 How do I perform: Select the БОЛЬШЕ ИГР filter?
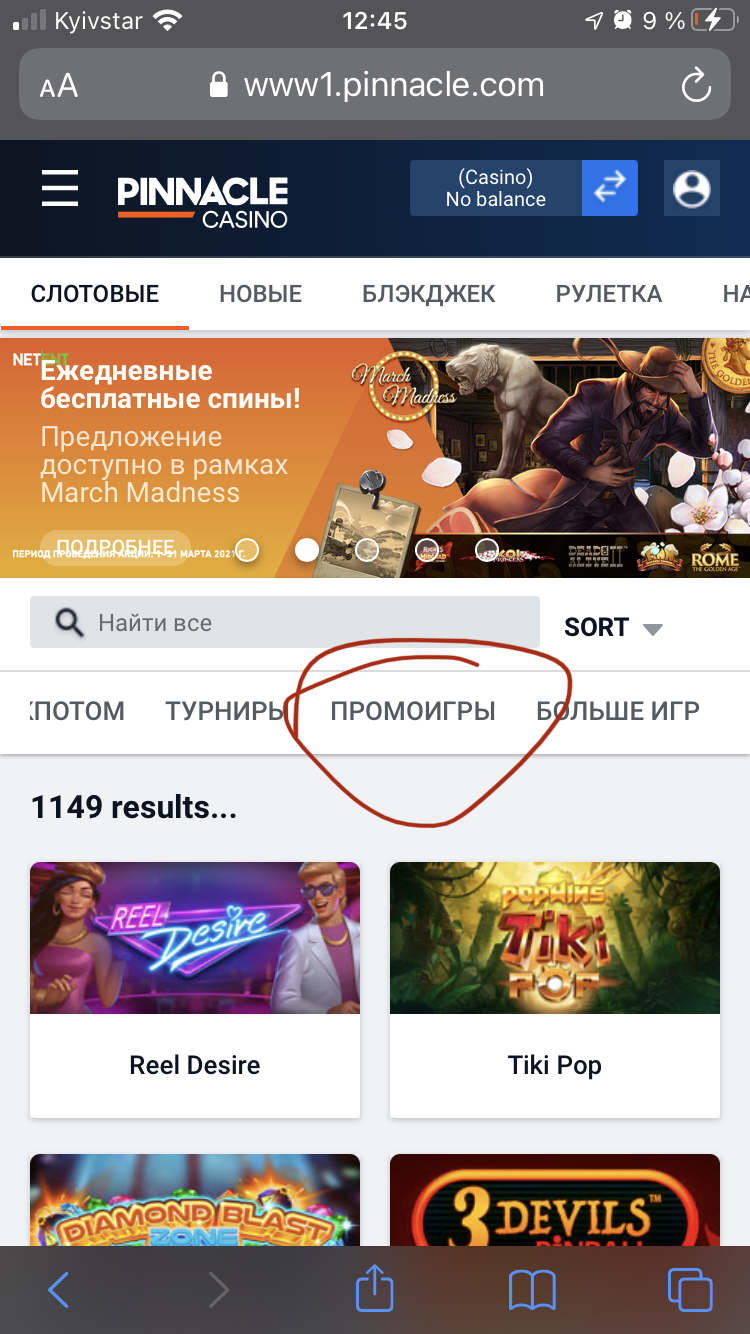[x=618, y=711]
